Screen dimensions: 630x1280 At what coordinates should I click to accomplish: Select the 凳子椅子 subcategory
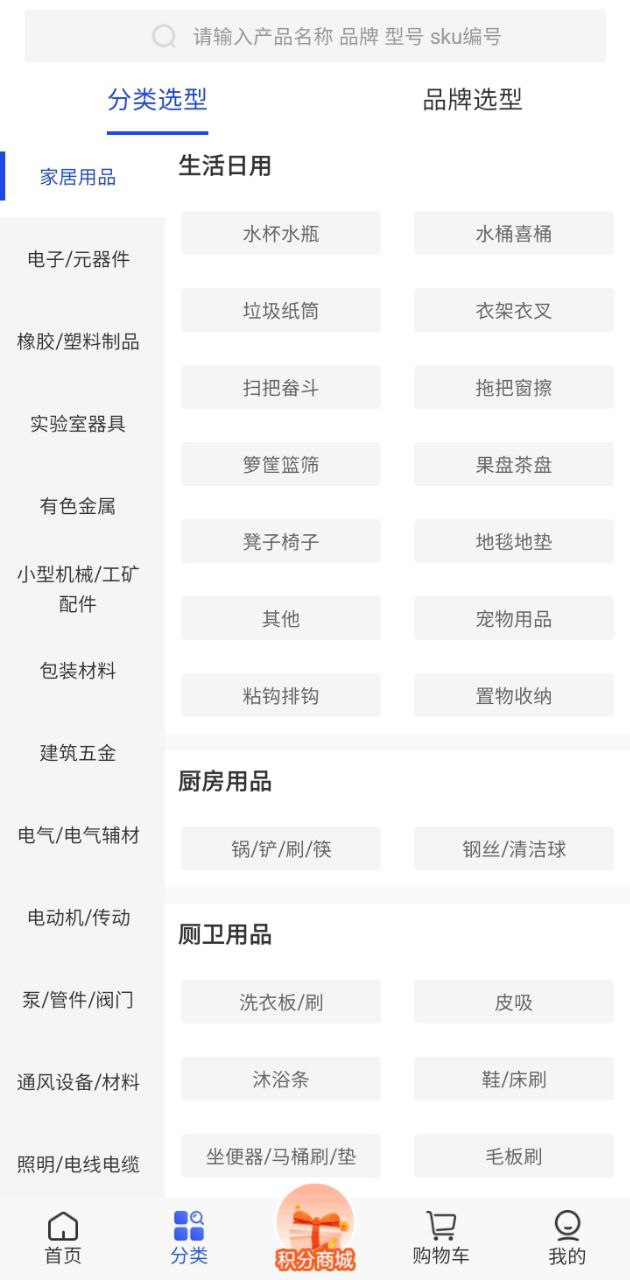(281, 541)
